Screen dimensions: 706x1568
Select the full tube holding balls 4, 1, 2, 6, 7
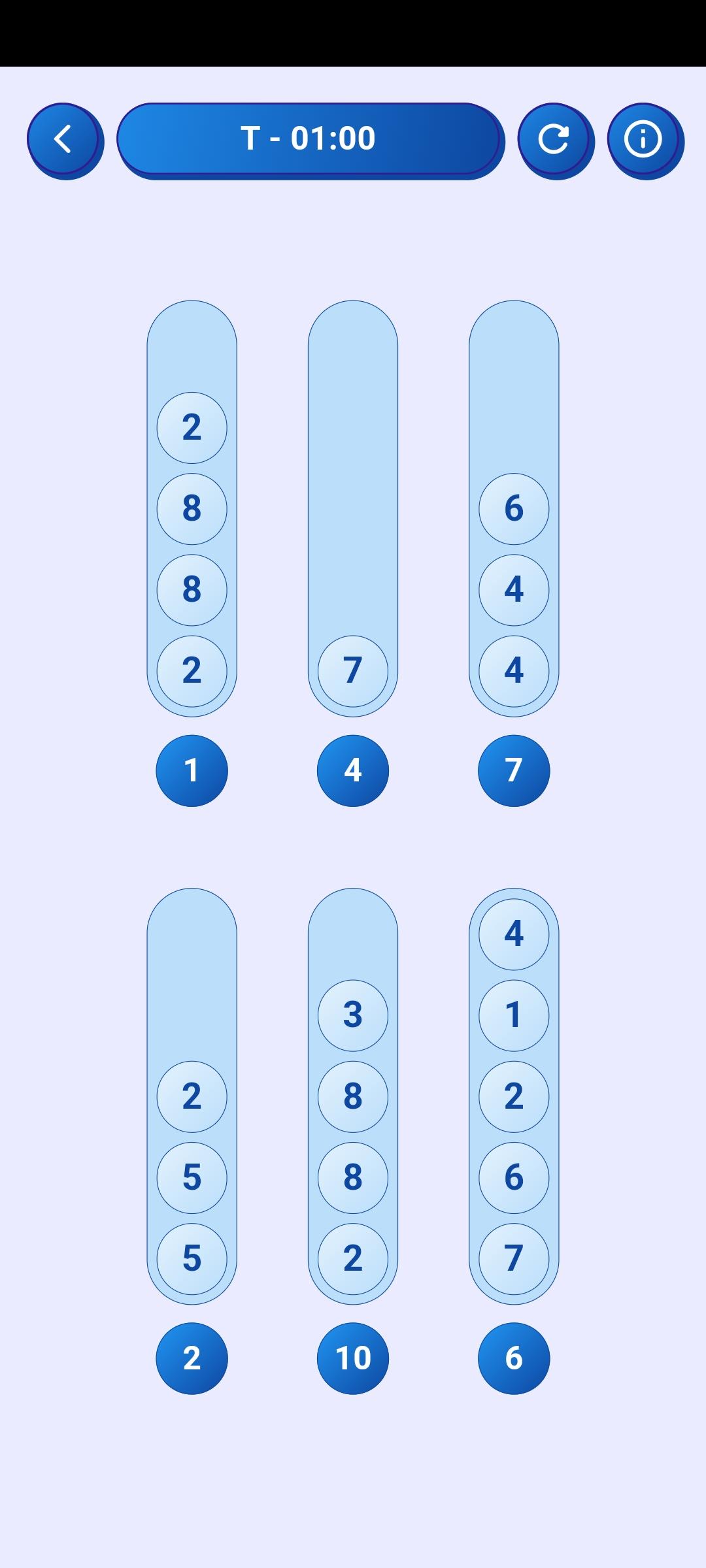pos(514,1096)
